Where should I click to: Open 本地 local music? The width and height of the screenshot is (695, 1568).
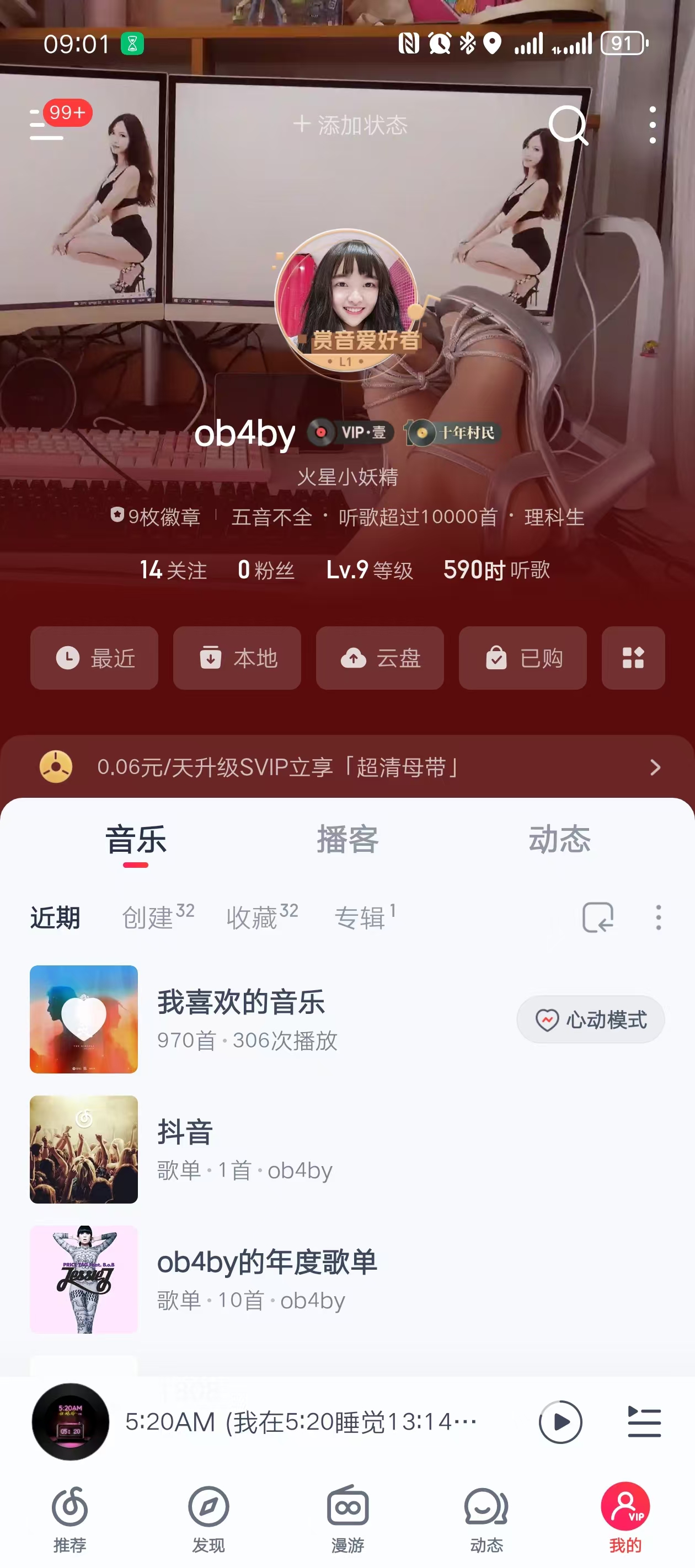click(x=237, y=658)
